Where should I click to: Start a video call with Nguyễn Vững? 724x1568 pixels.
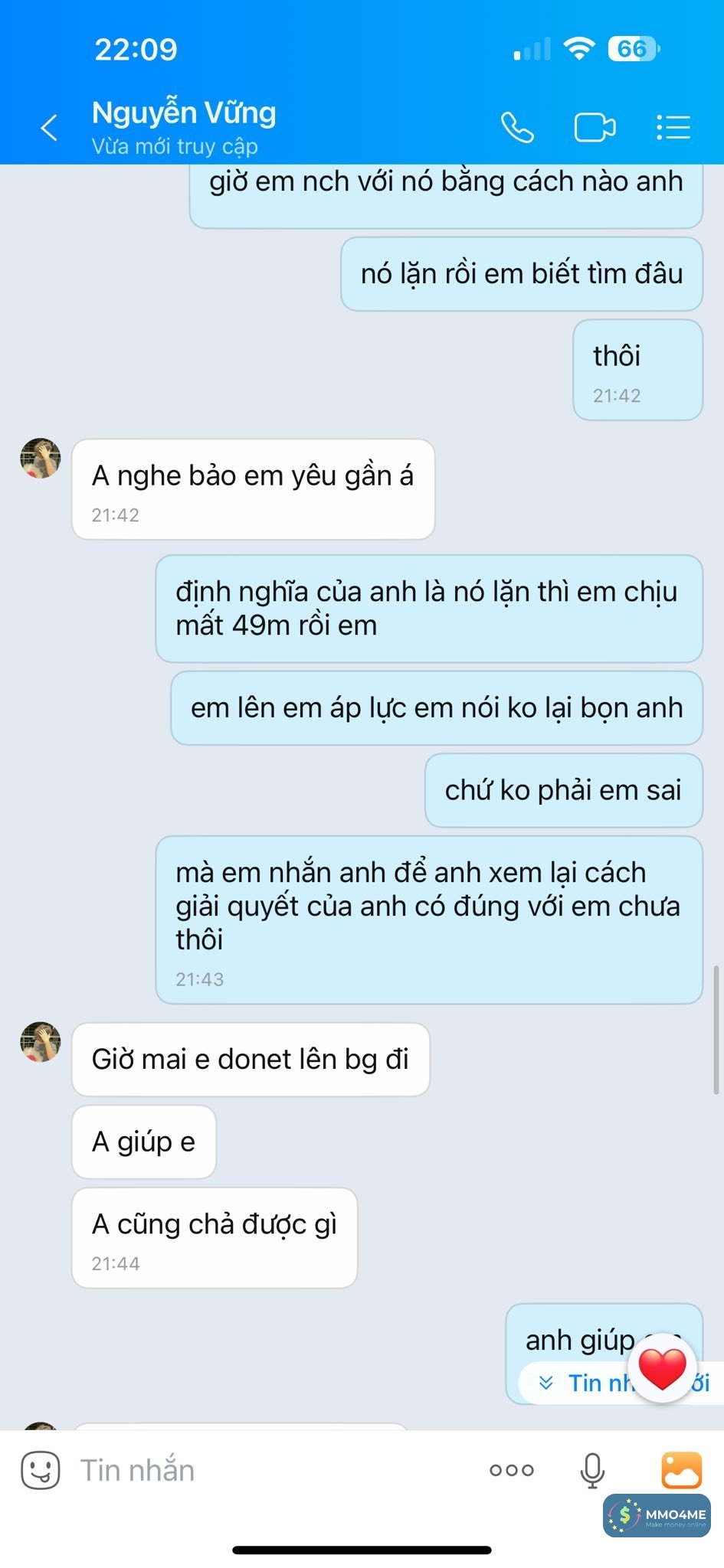point(595,127)
